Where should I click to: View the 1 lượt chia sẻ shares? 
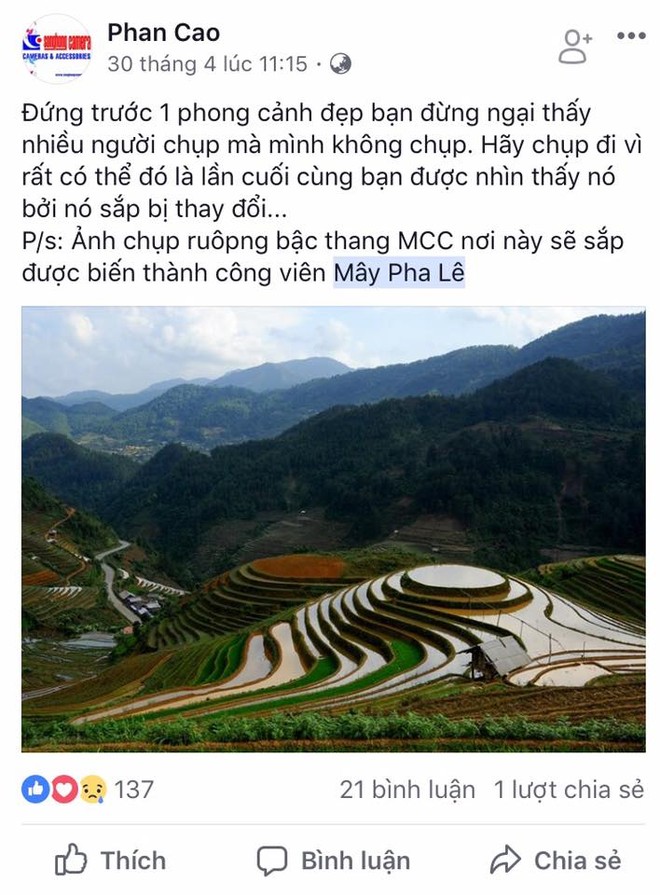[568, 789]
